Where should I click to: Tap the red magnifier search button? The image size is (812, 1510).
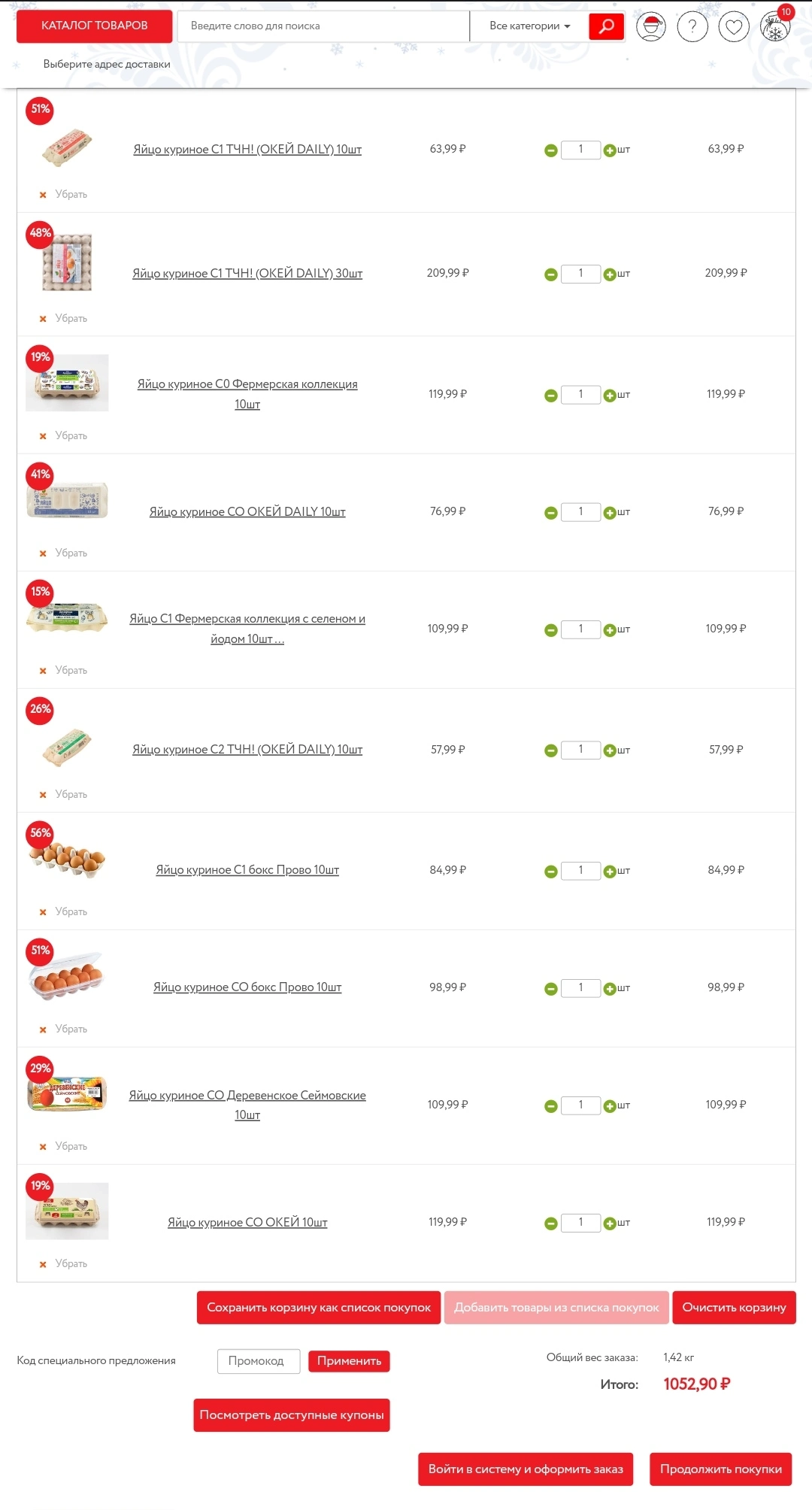[x=607, y=26]
